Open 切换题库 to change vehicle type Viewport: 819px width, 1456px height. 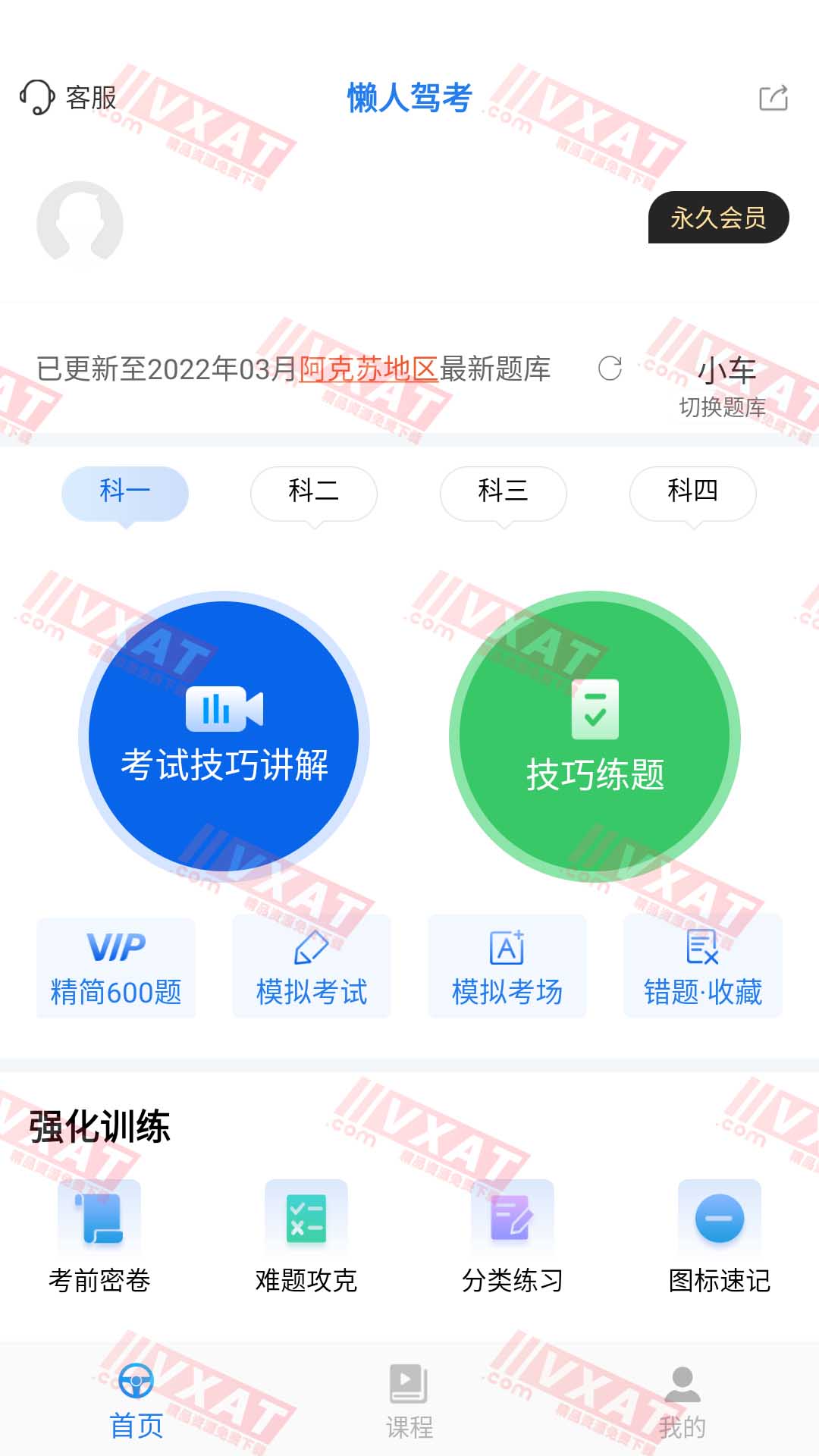point(723,388)
